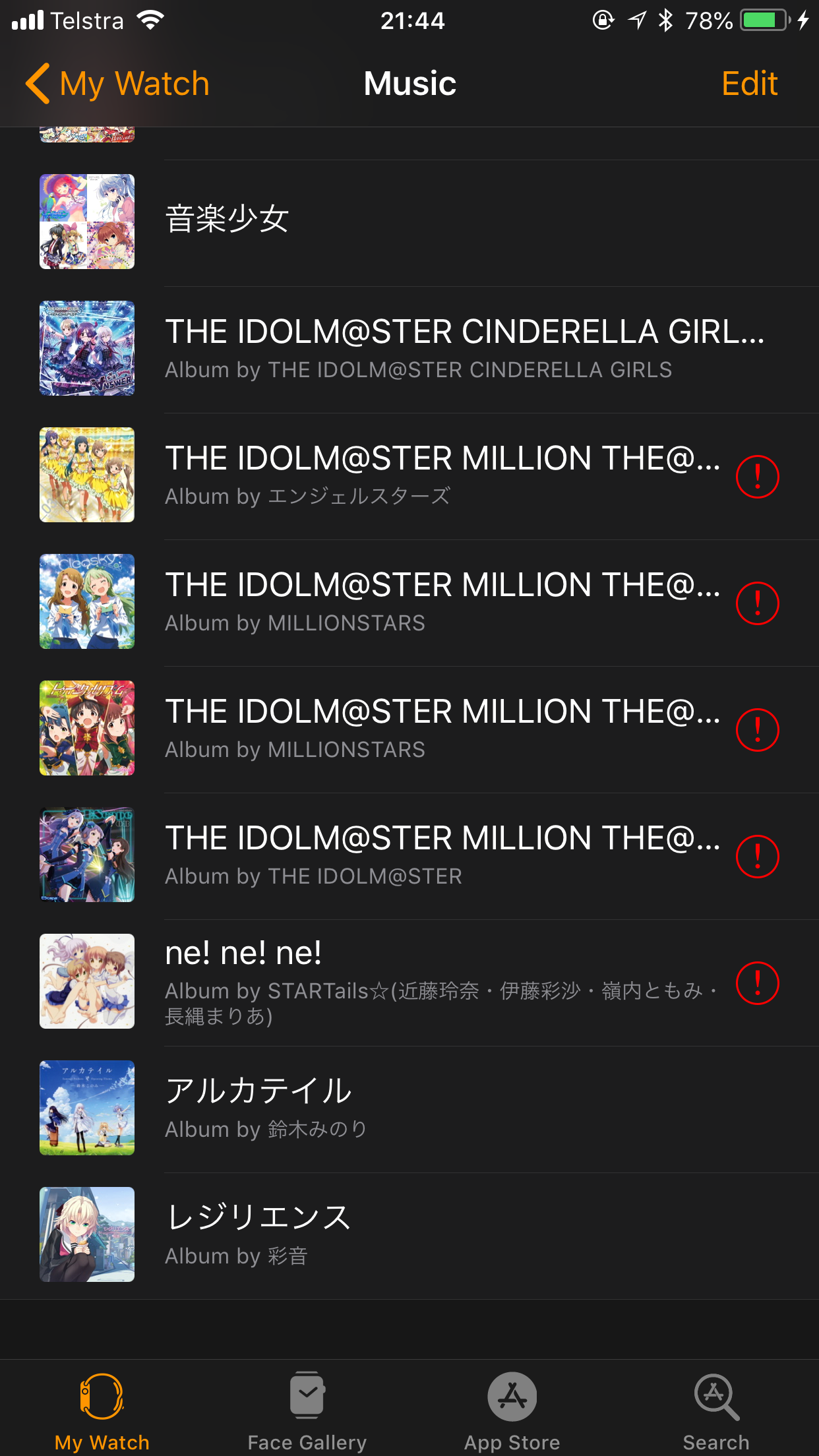Switch to the Face Gallery tab
Viewport: 819px width, 1456px height.
(x=307, y=1411)
